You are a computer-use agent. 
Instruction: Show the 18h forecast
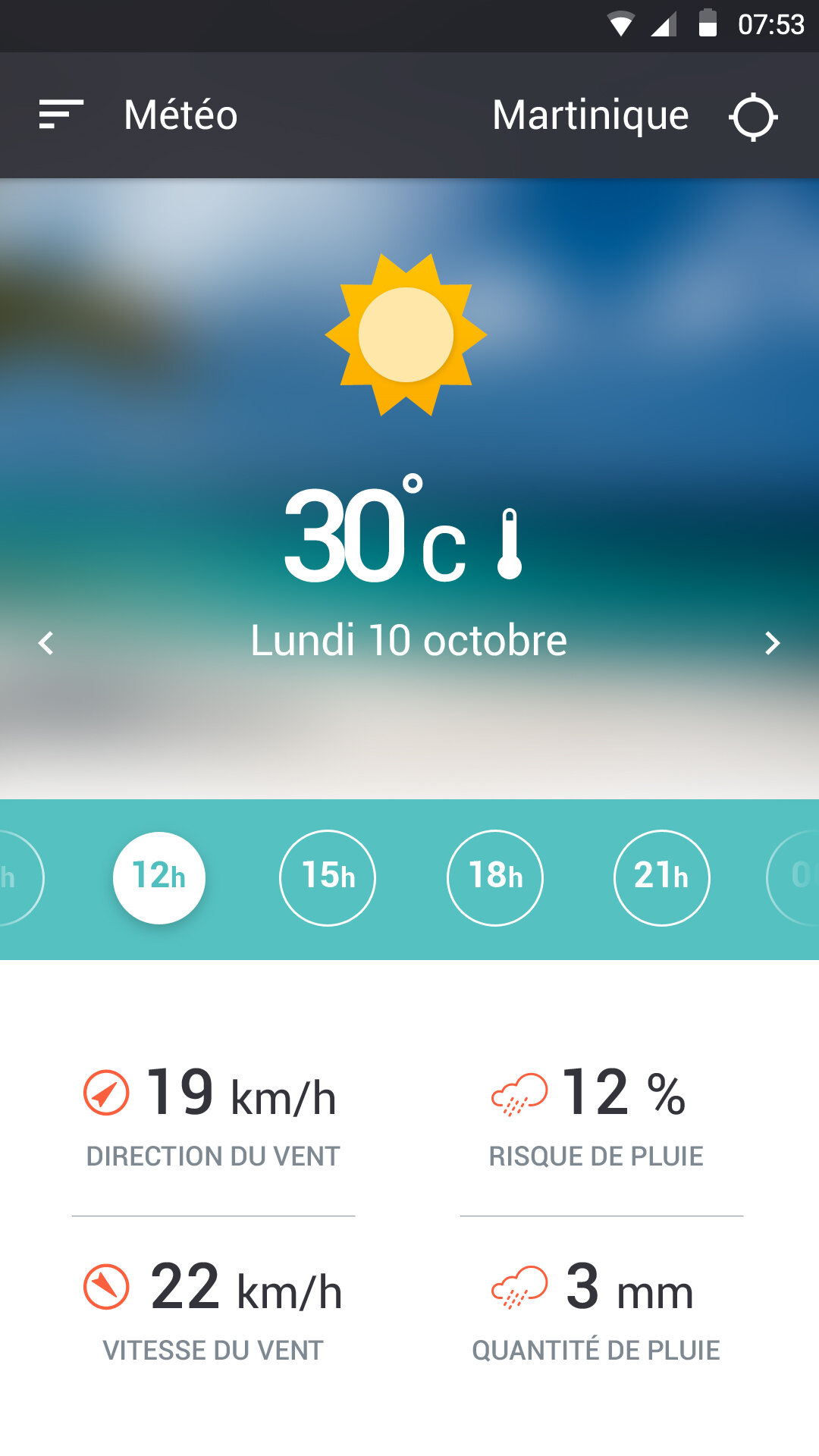pyautogui.click(x=495, y=877)
